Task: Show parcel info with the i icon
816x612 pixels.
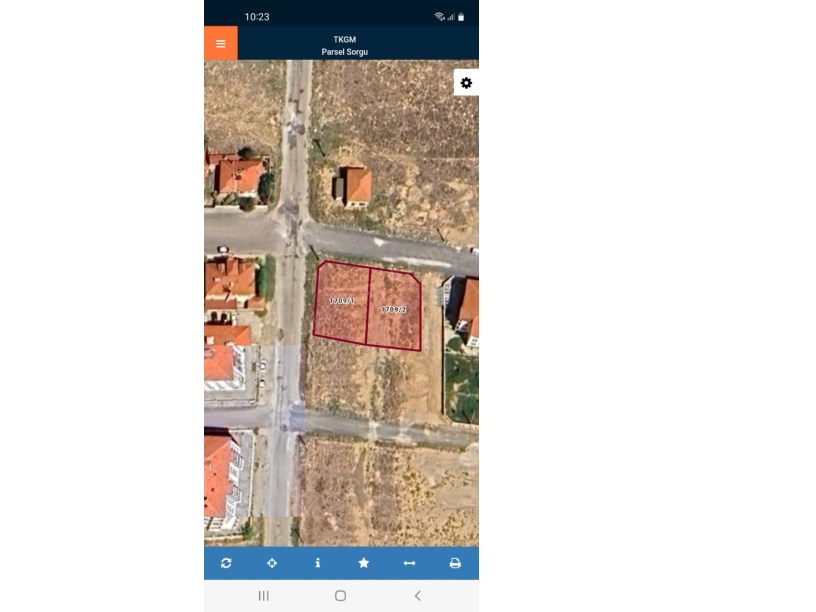Action: (318, 563)
